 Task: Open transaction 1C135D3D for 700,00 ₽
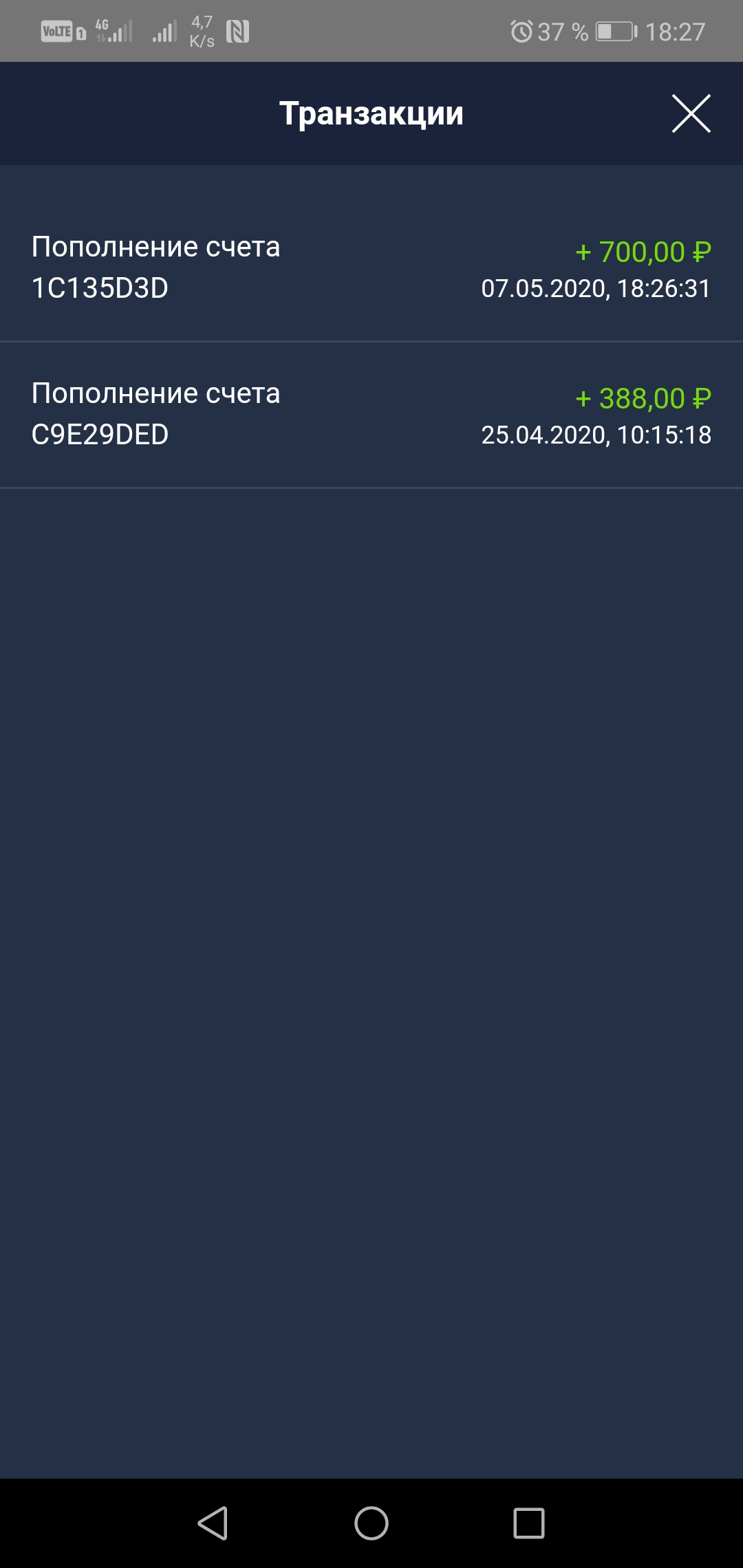371,268
